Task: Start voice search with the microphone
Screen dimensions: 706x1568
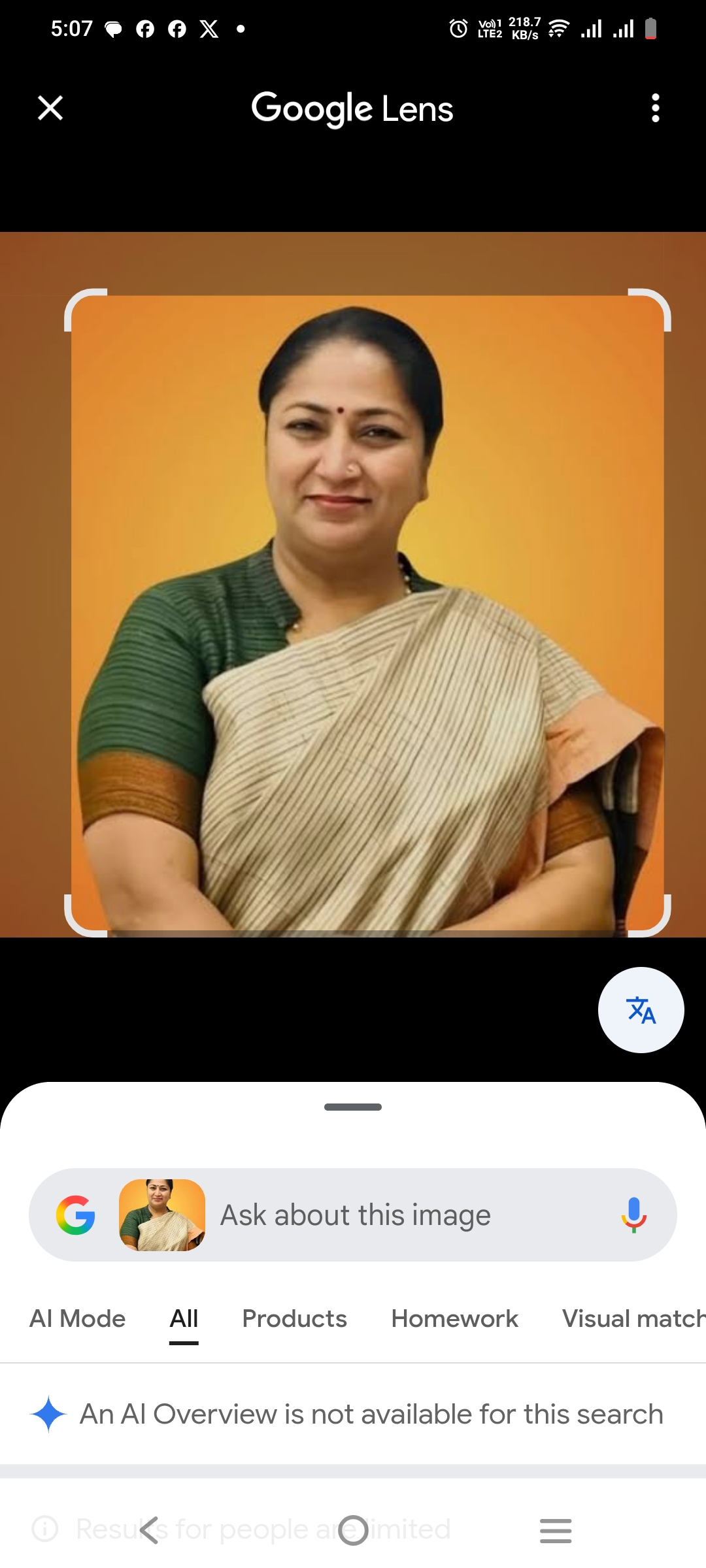Action: point(633,1215)
